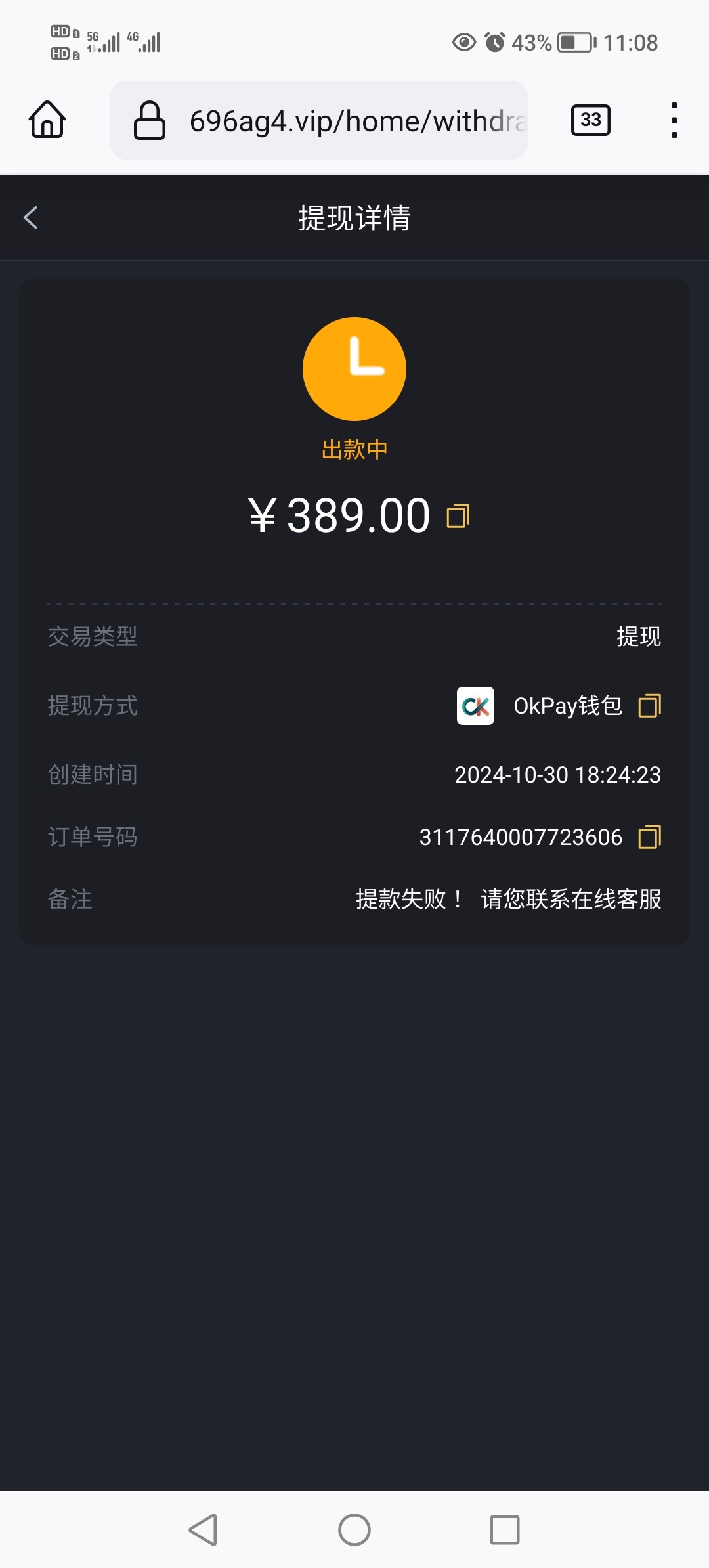Select the creation time 2024-10-30 18:24:23
Screen dimensions: 709x1568
(x=559, y=775)
